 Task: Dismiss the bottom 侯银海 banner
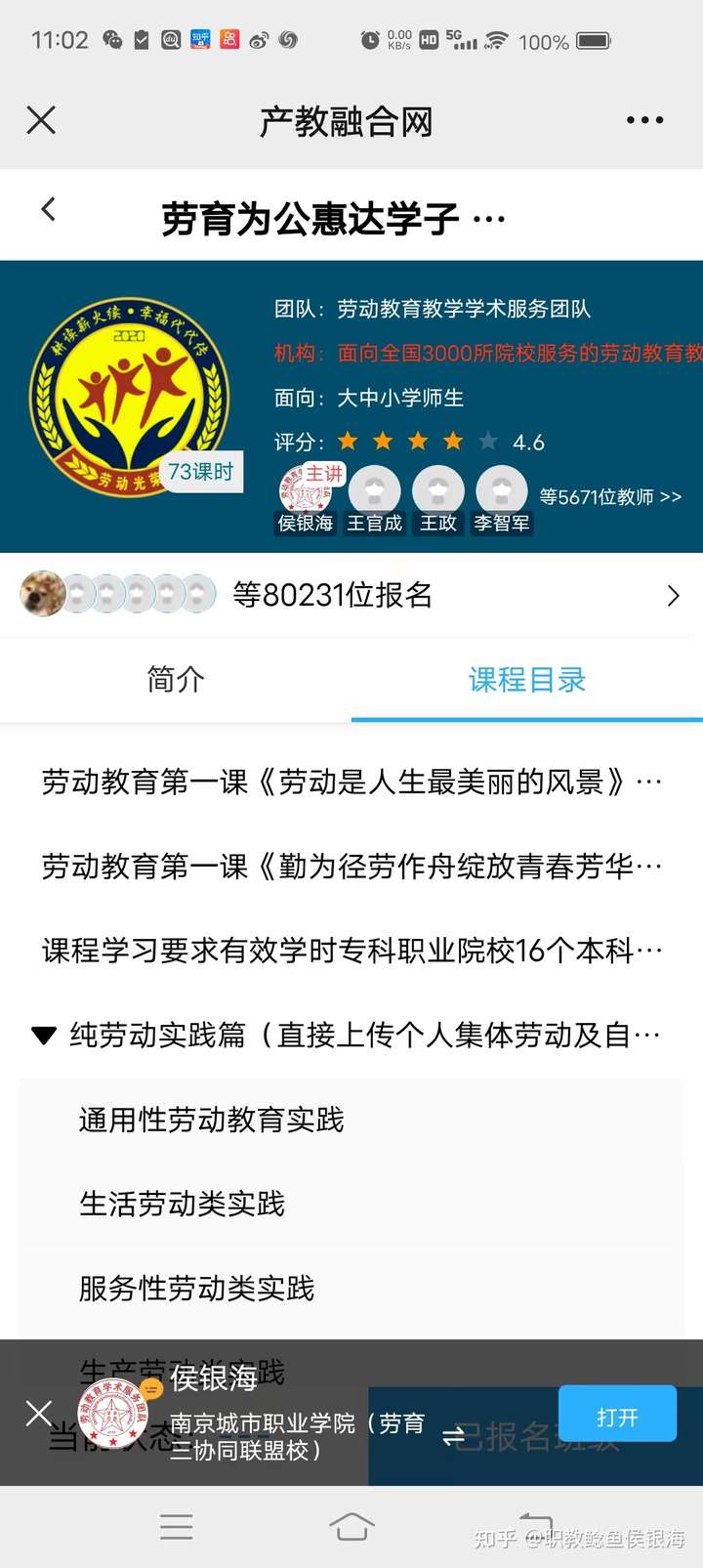(x=39, y=1413)
